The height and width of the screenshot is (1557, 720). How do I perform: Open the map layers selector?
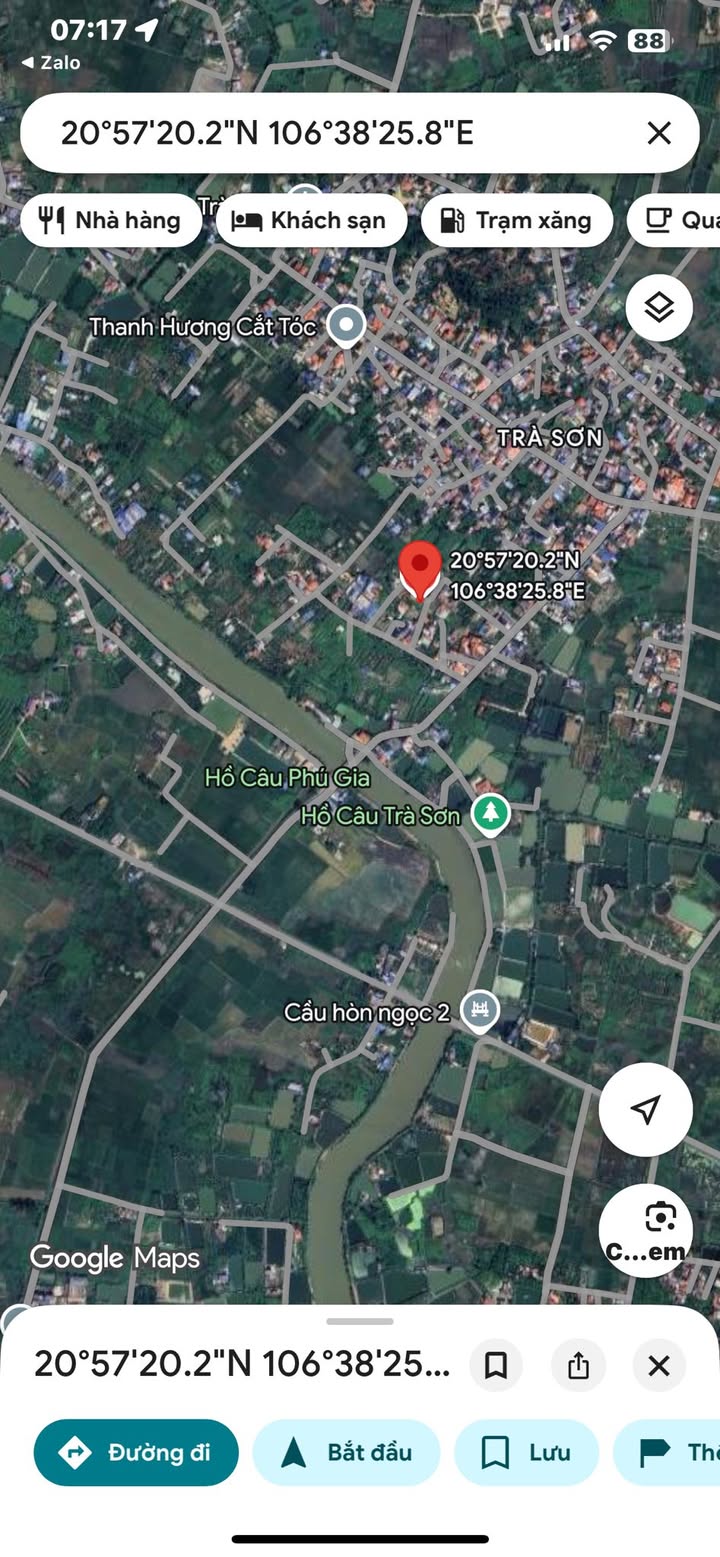659,308
